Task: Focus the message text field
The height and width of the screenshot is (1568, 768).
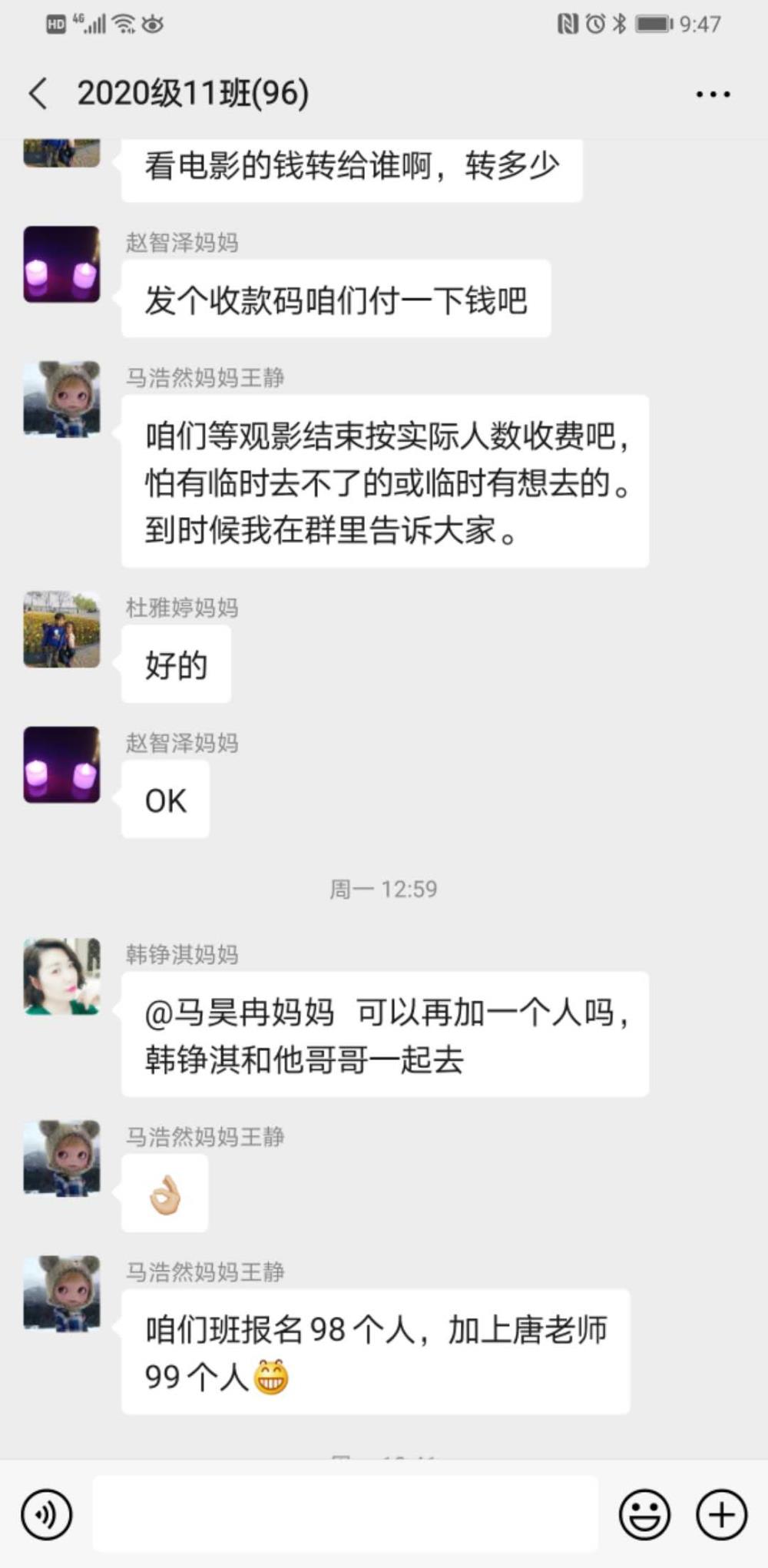Action: [x=346, y=1513]
